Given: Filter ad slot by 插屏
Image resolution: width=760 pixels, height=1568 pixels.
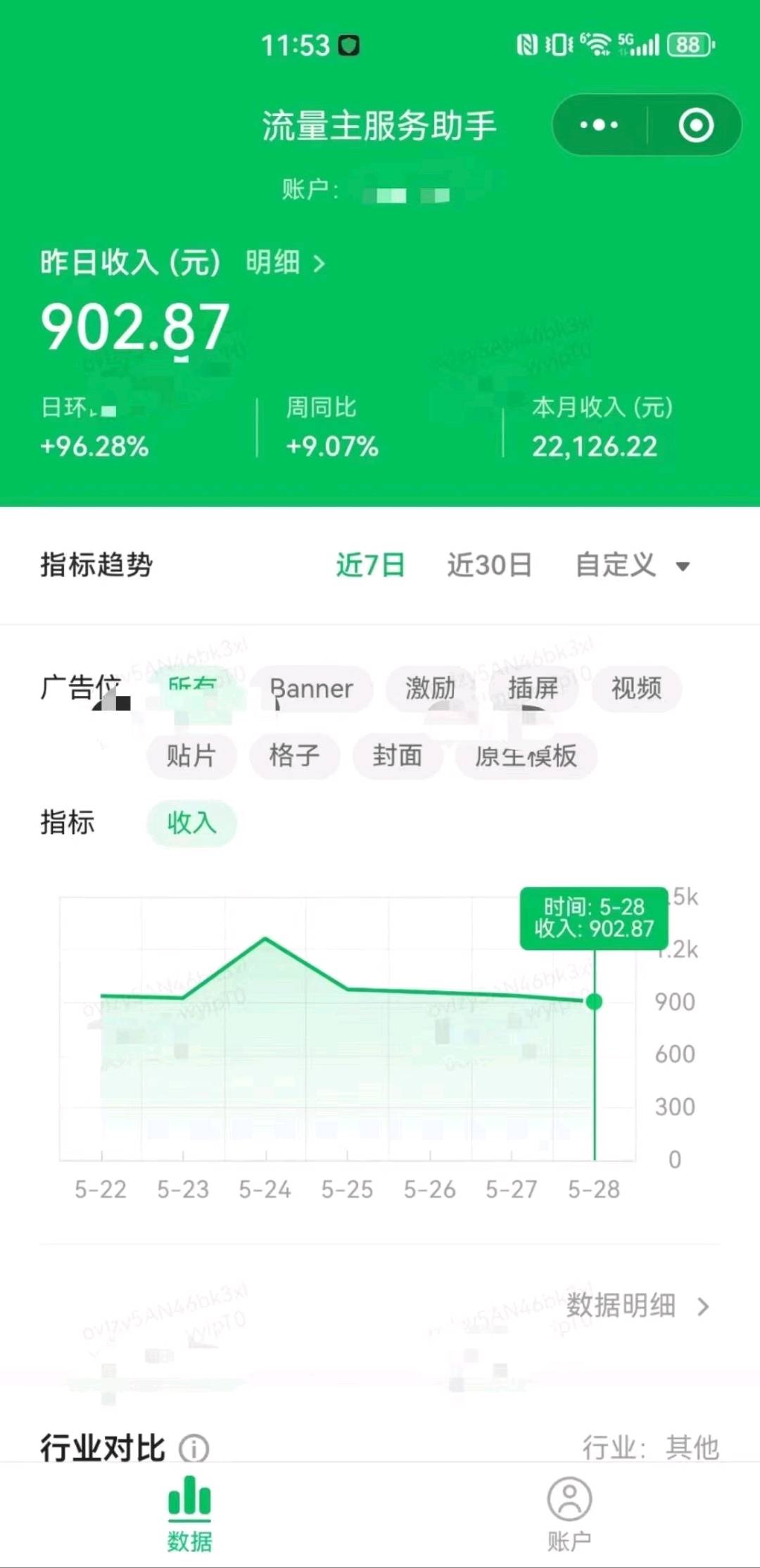Looking at the screenshot, I should coord(533,688).
